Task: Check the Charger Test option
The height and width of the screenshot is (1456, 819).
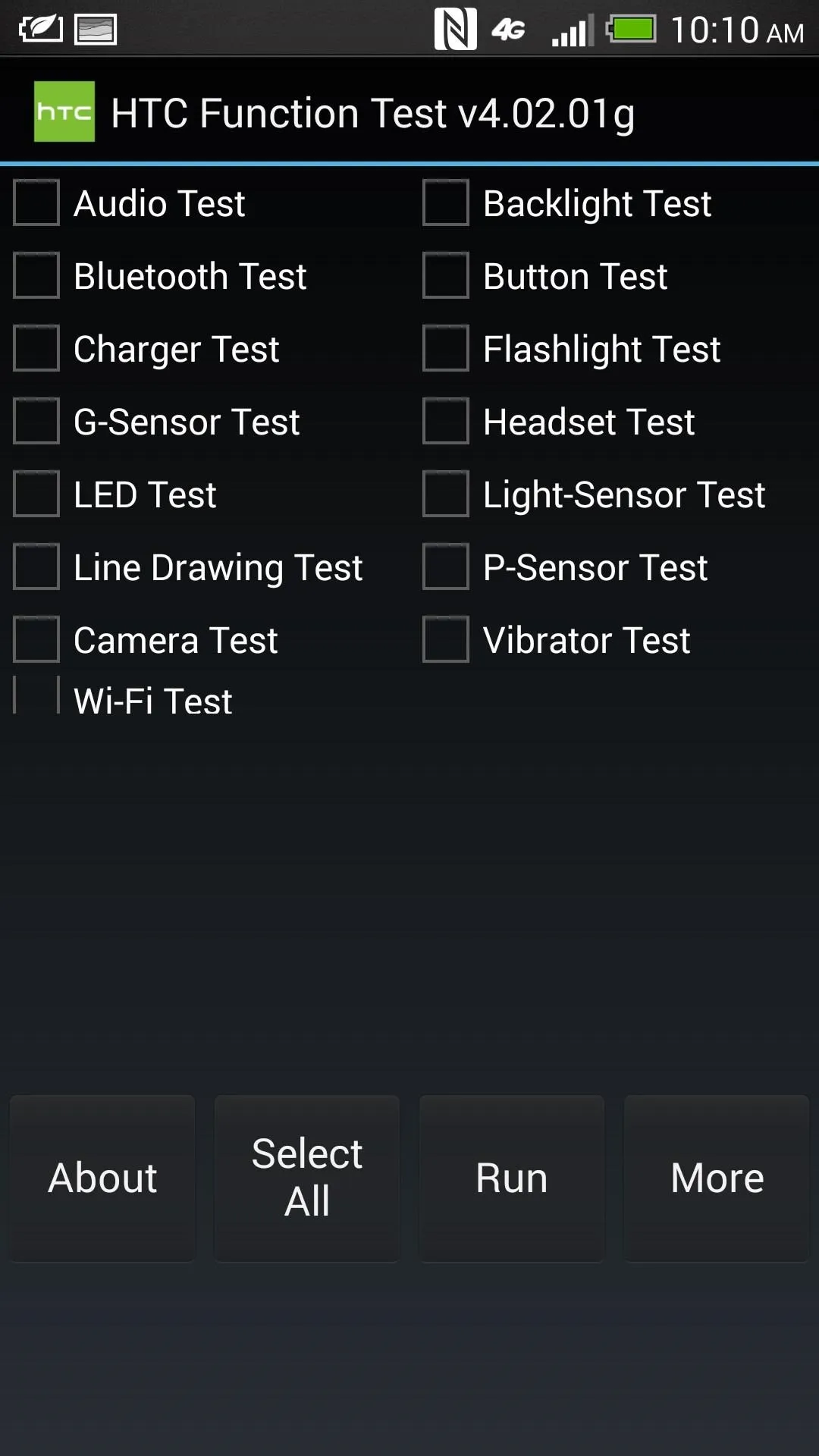Action: (x=36, y=348)
